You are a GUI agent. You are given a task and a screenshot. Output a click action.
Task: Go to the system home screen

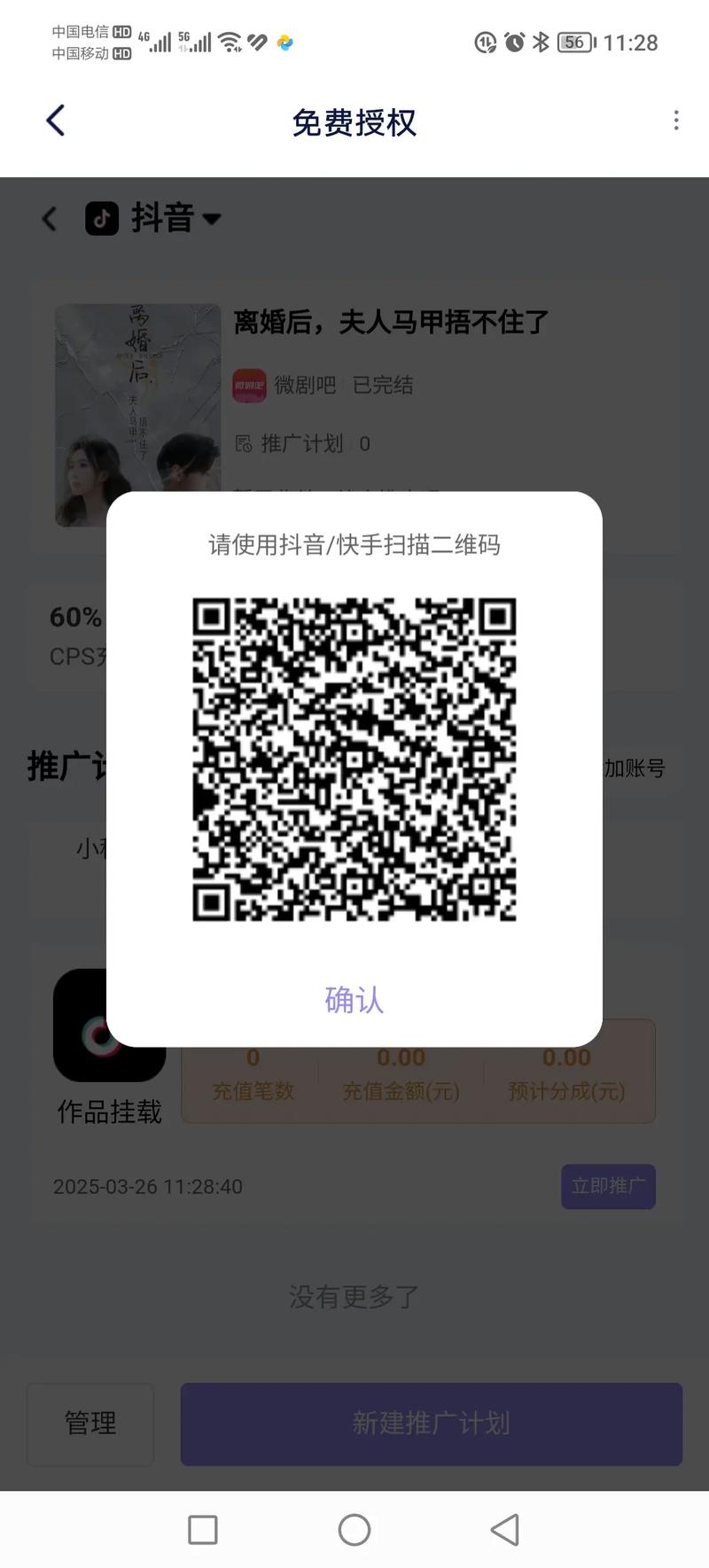click(x=354, y=1529)
